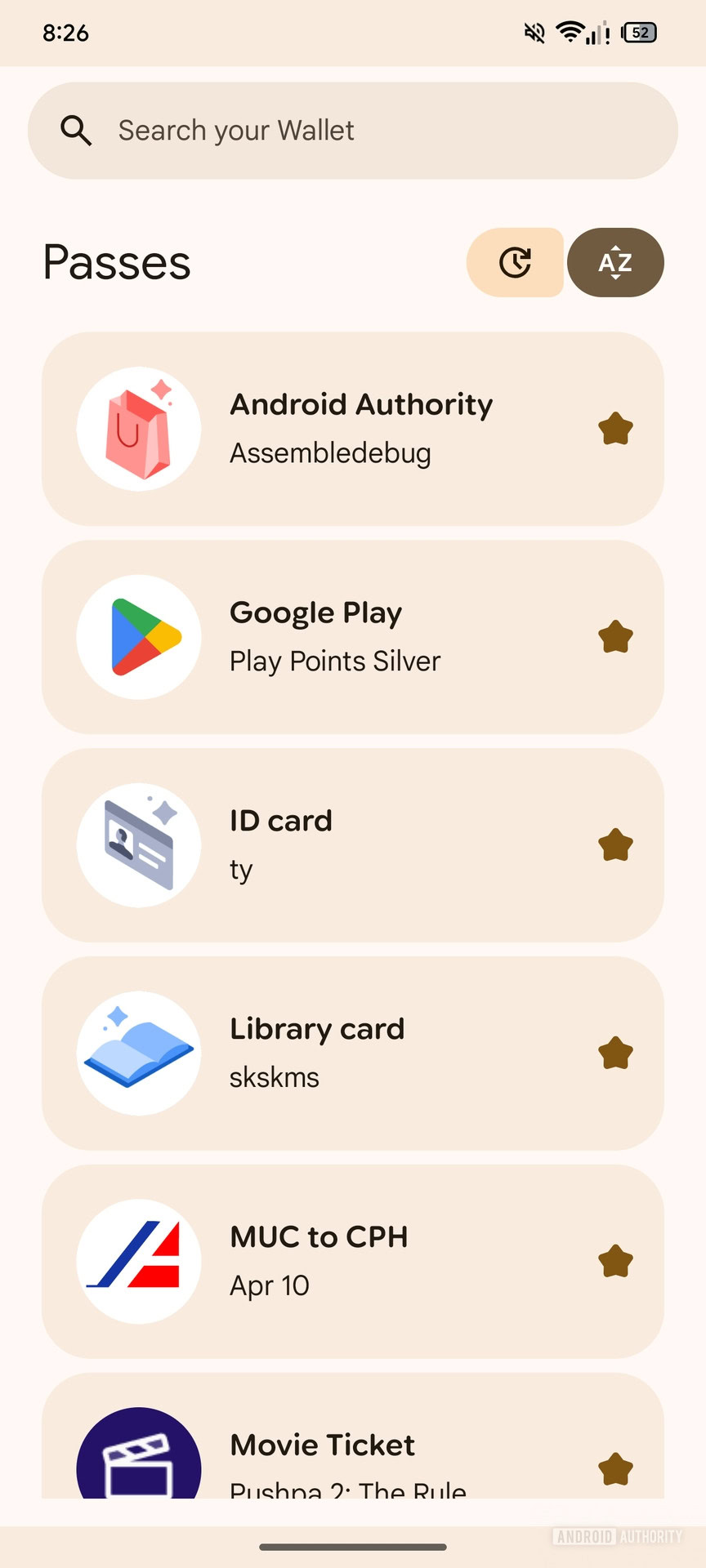Image resolution: width=706 pixels, height=1568 pixels.
Task: Tap the Wi-Fi icon in status bar
Action: [570, 33]
